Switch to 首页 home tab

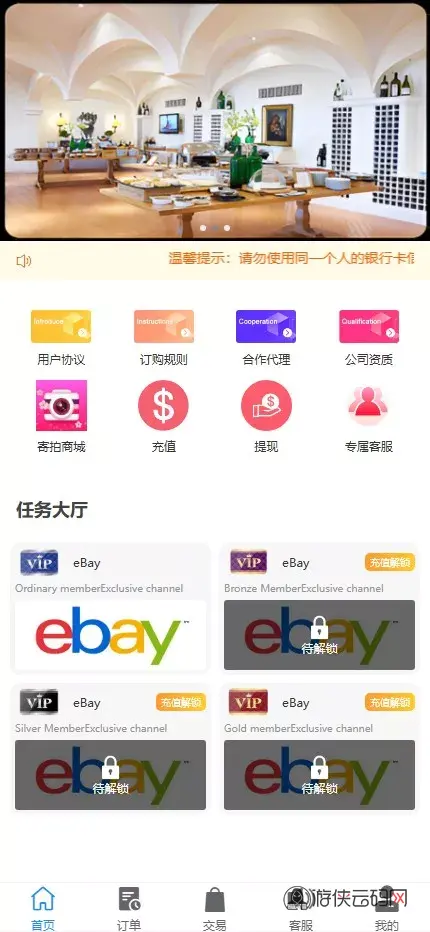click(43, 908)
